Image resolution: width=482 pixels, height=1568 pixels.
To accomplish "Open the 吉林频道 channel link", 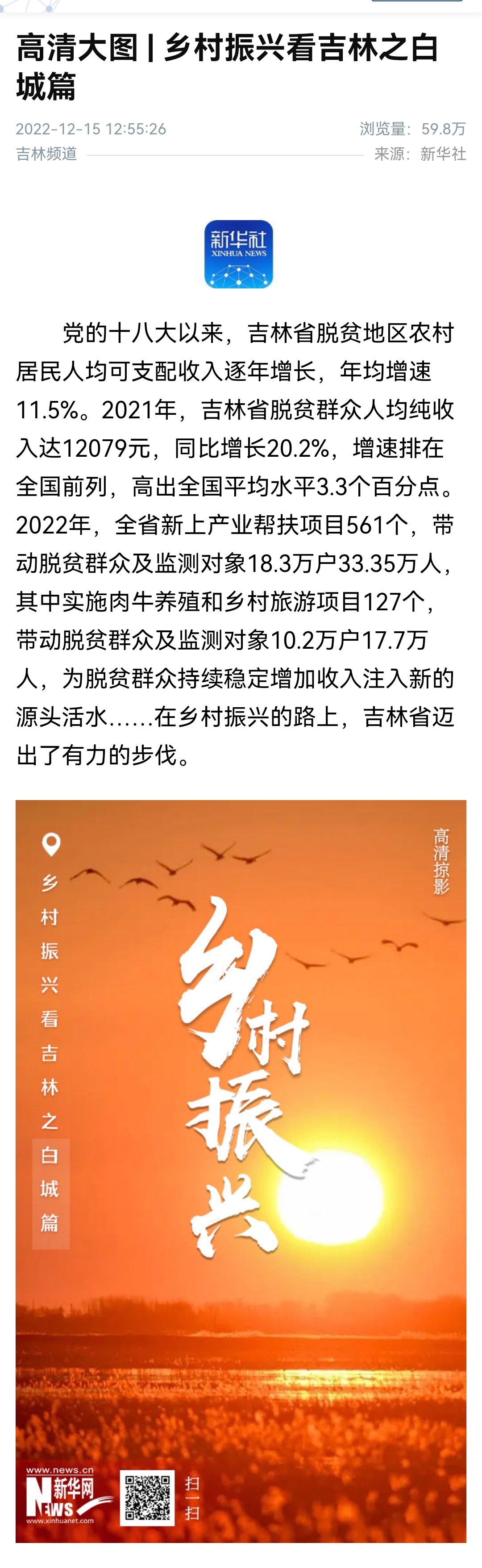I will (46, 154).
